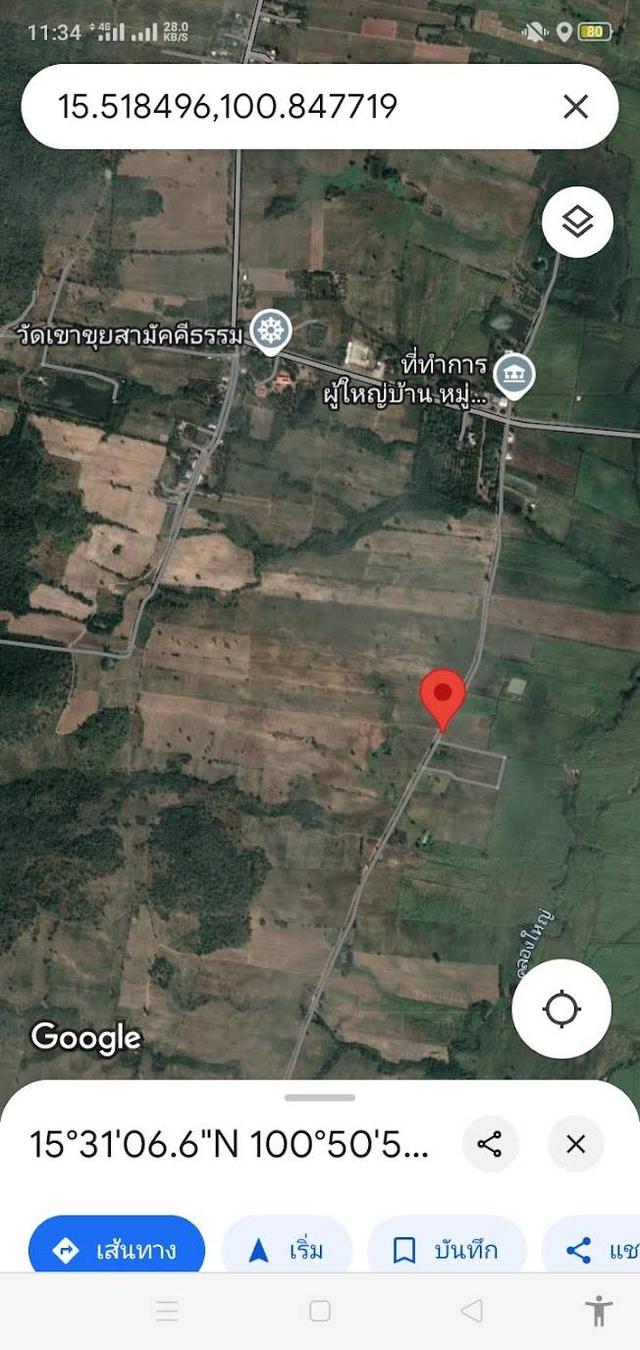Go back using the system back button
Viewport: 640px width, 1350px height.
(x=471, y=1311)
